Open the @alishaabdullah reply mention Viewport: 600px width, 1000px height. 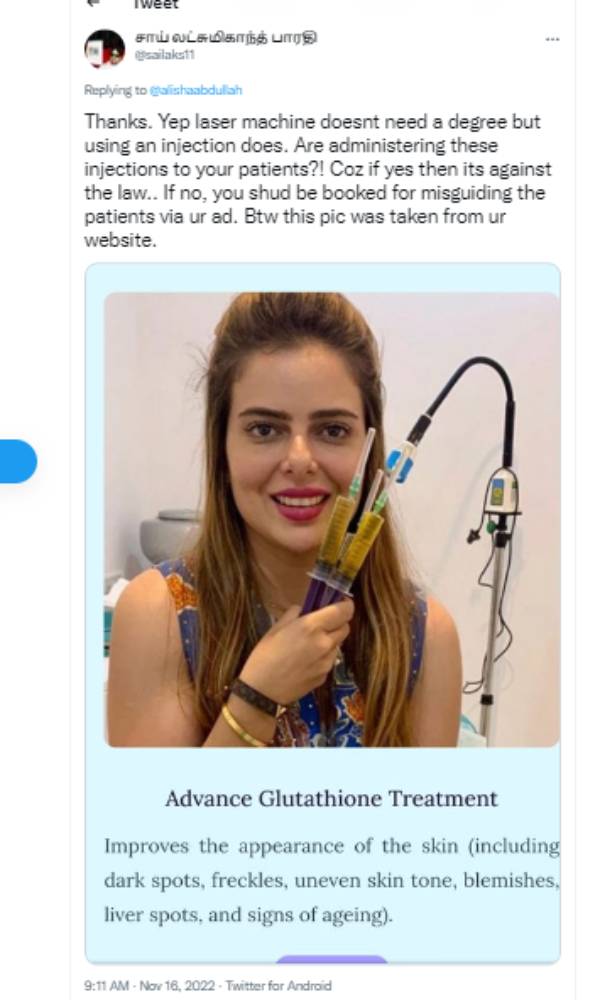point(196,90)
